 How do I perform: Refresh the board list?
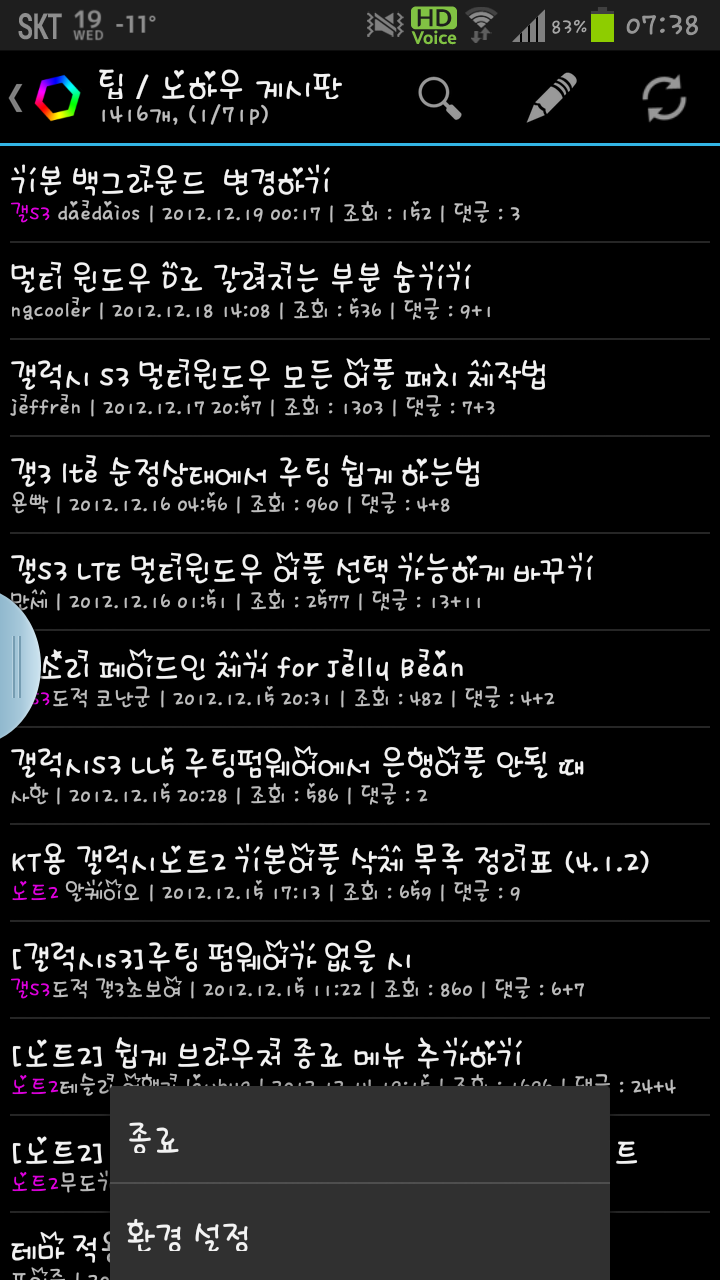[664, 98]
